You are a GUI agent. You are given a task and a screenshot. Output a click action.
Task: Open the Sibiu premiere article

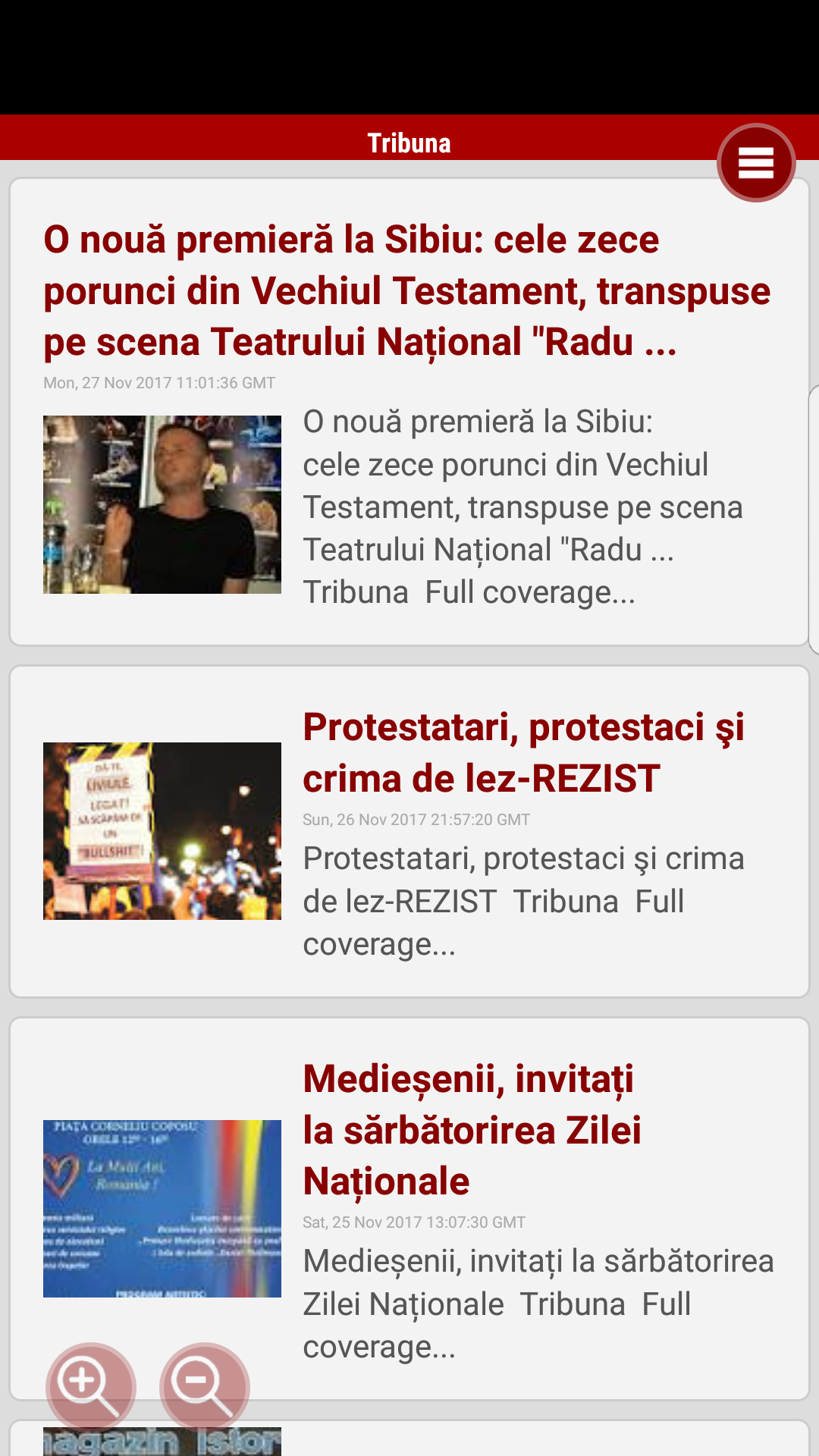point(409,412)
